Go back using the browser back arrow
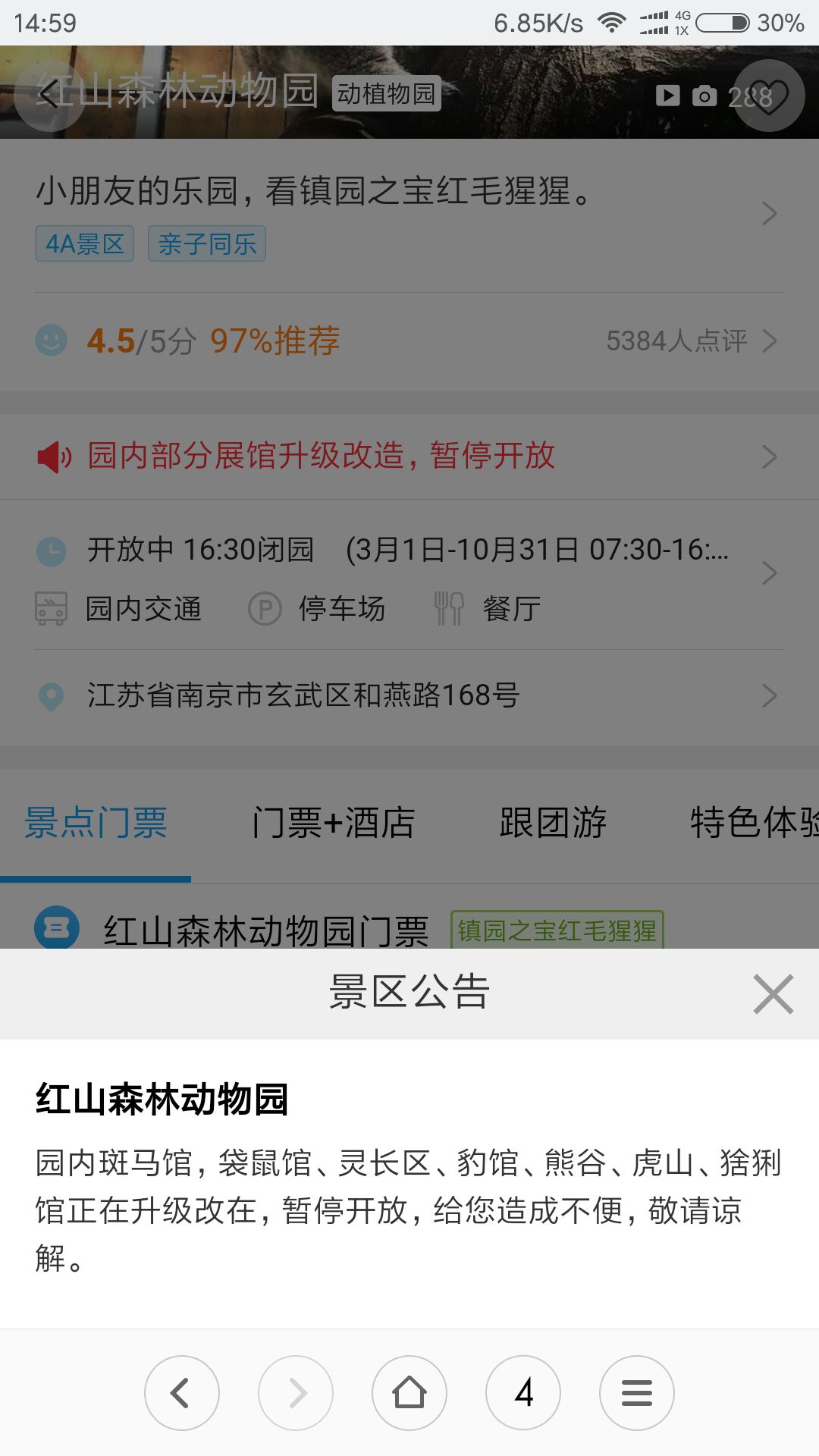Screen dimensions: 819x1456 (x=182, y=1392)
